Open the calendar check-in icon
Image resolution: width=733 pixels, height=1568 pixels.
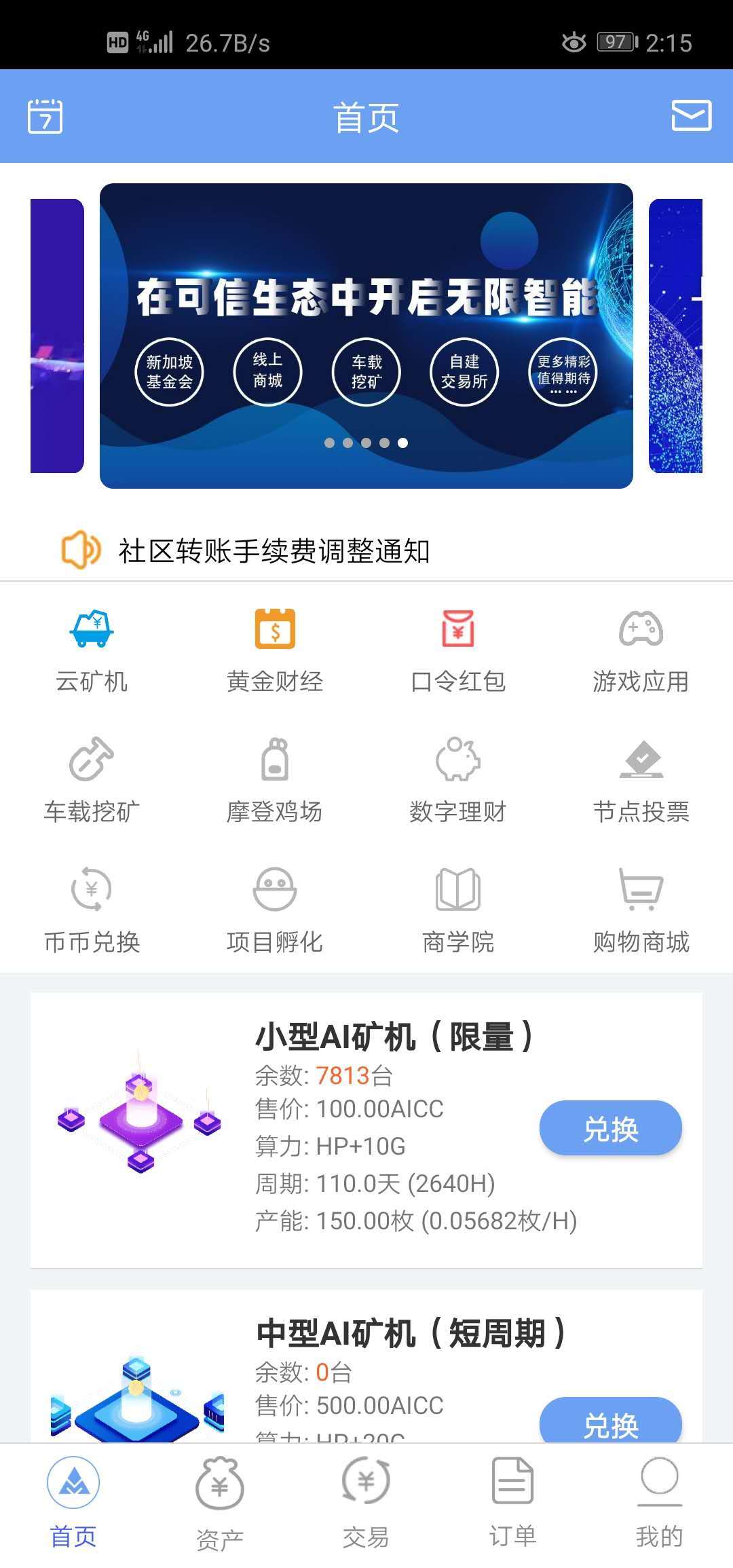tap(45, 116)
